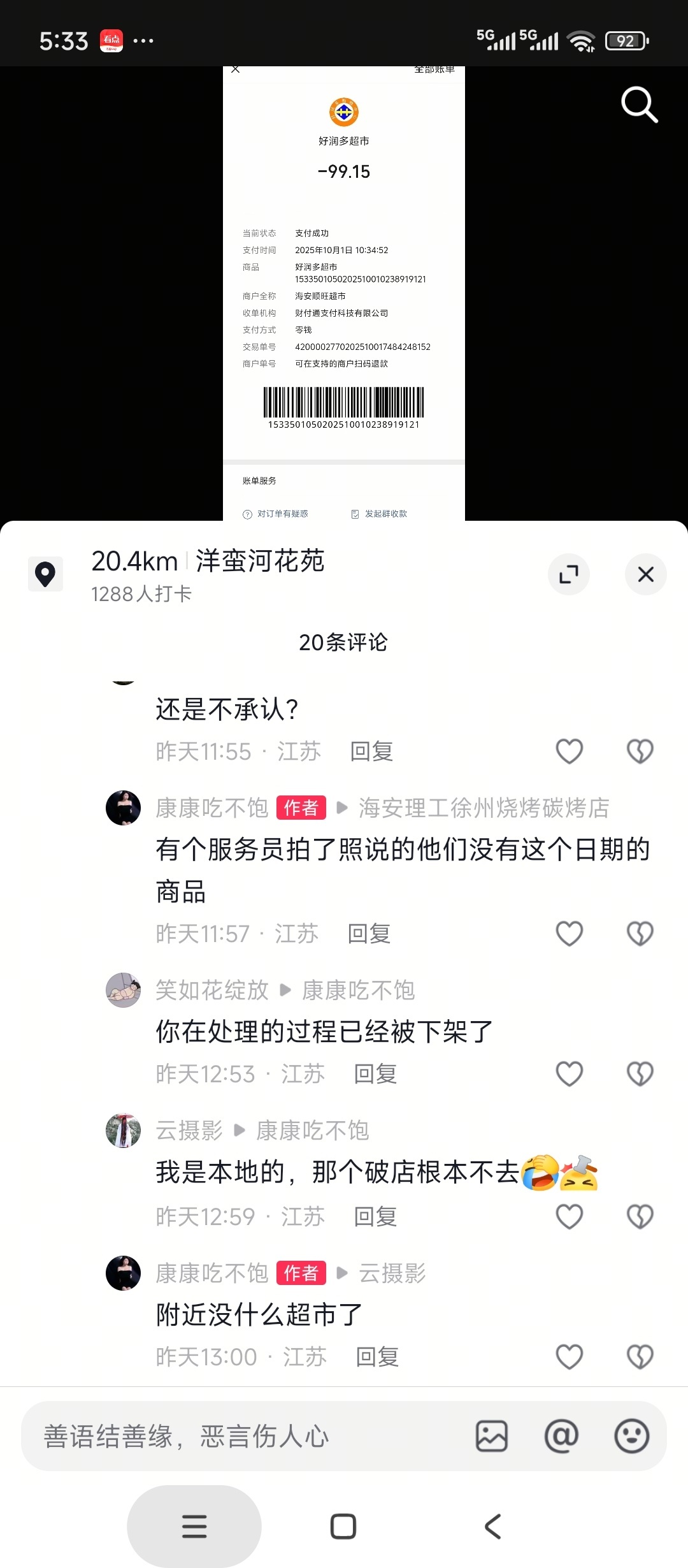
Task: Dislike the comment 你在处理的过程已经被下架了
Action: [x=640, y=1074]
